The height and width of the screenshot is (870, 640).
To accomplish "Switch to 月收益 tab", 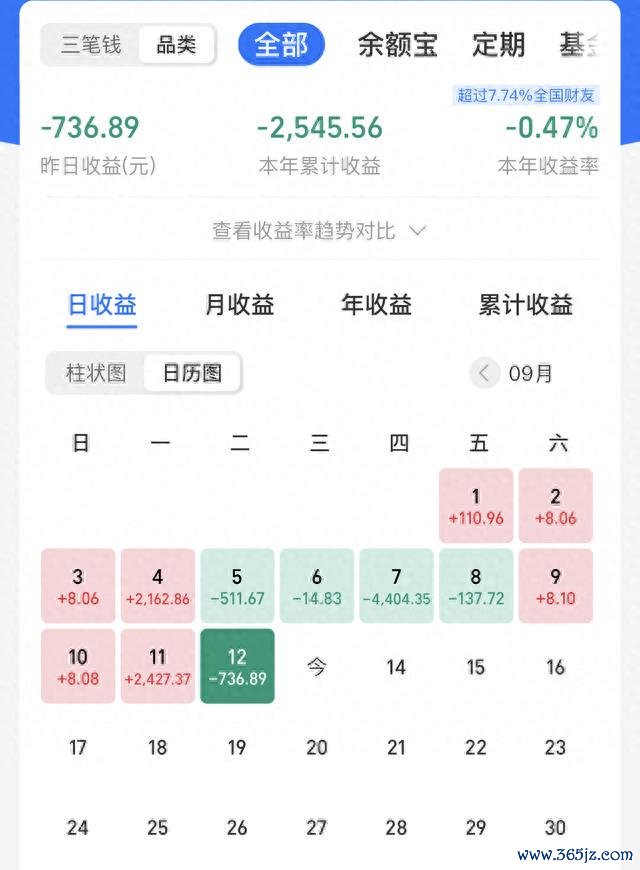I will click(239, 305).
